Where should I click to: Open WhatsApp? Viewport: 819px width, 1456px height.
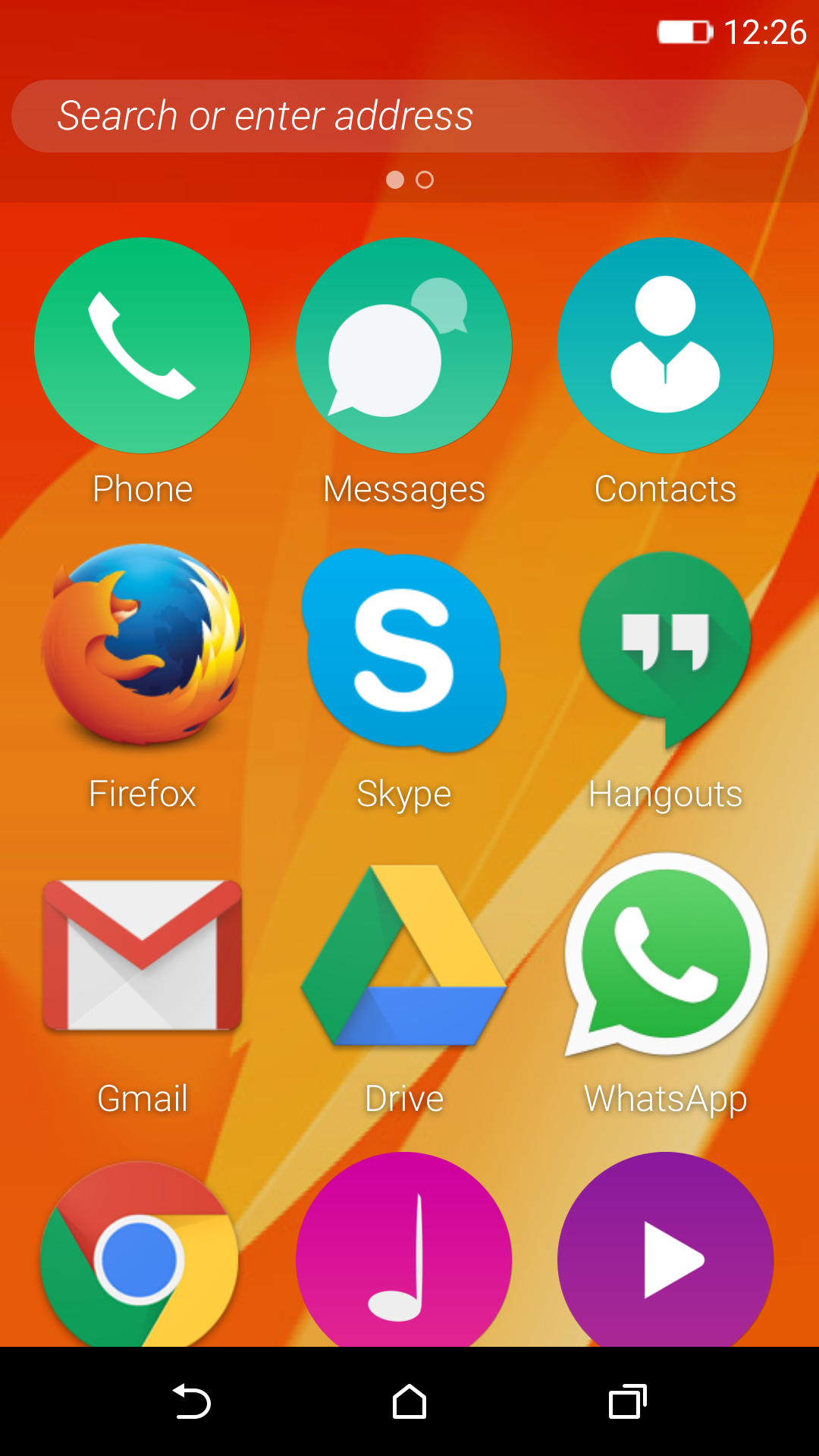(x=666, y=954)
